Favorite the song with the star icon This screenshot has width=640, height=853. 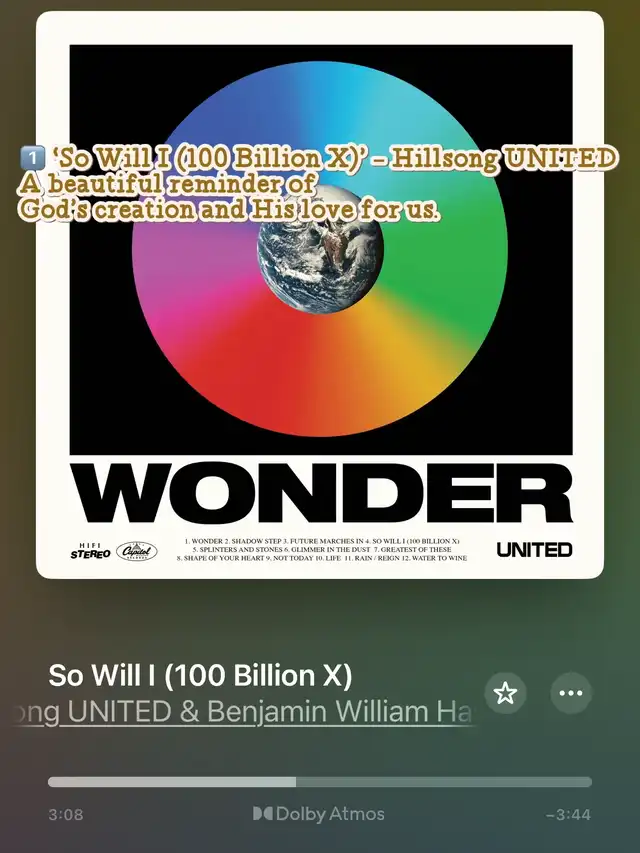click(x=505, y=693)
